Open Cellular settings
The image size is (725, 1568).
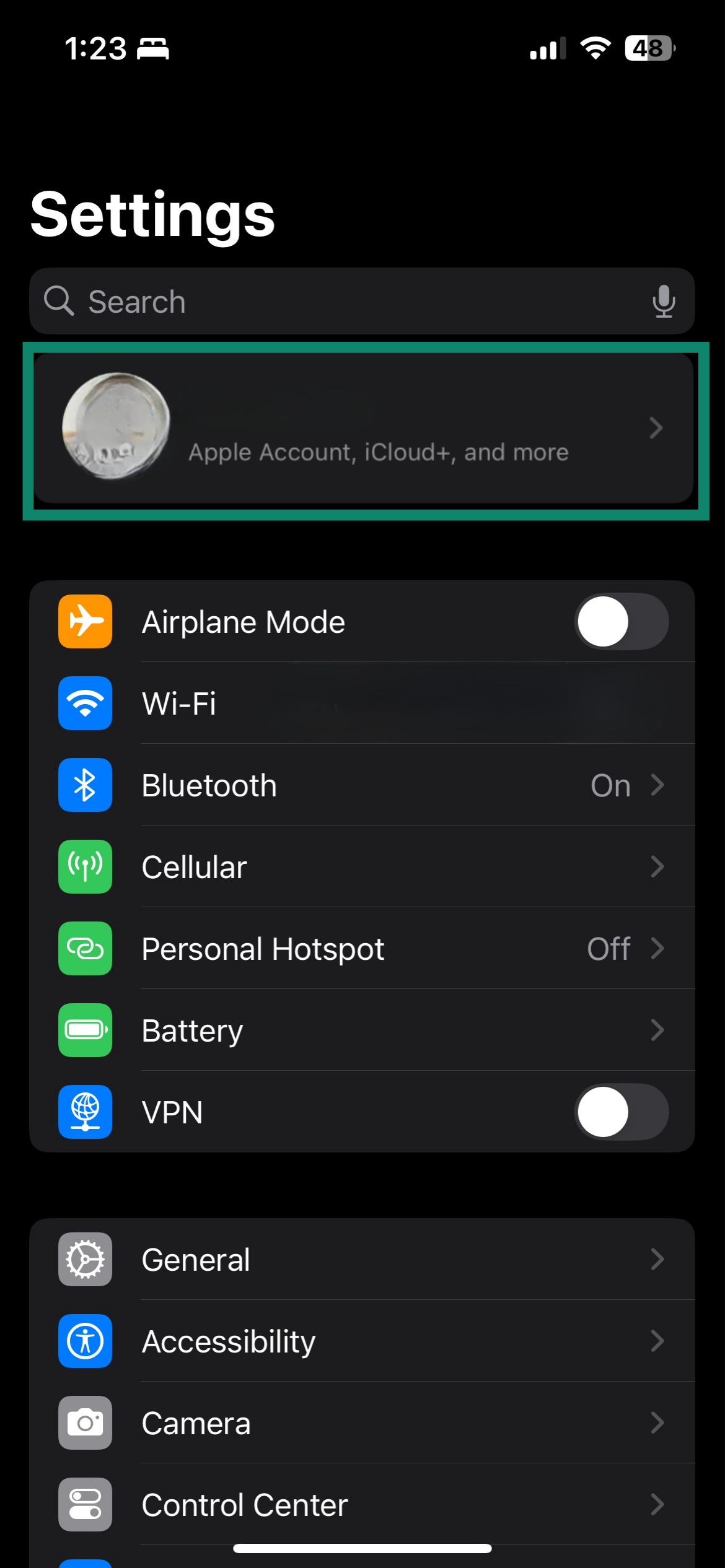pos(362,866)
